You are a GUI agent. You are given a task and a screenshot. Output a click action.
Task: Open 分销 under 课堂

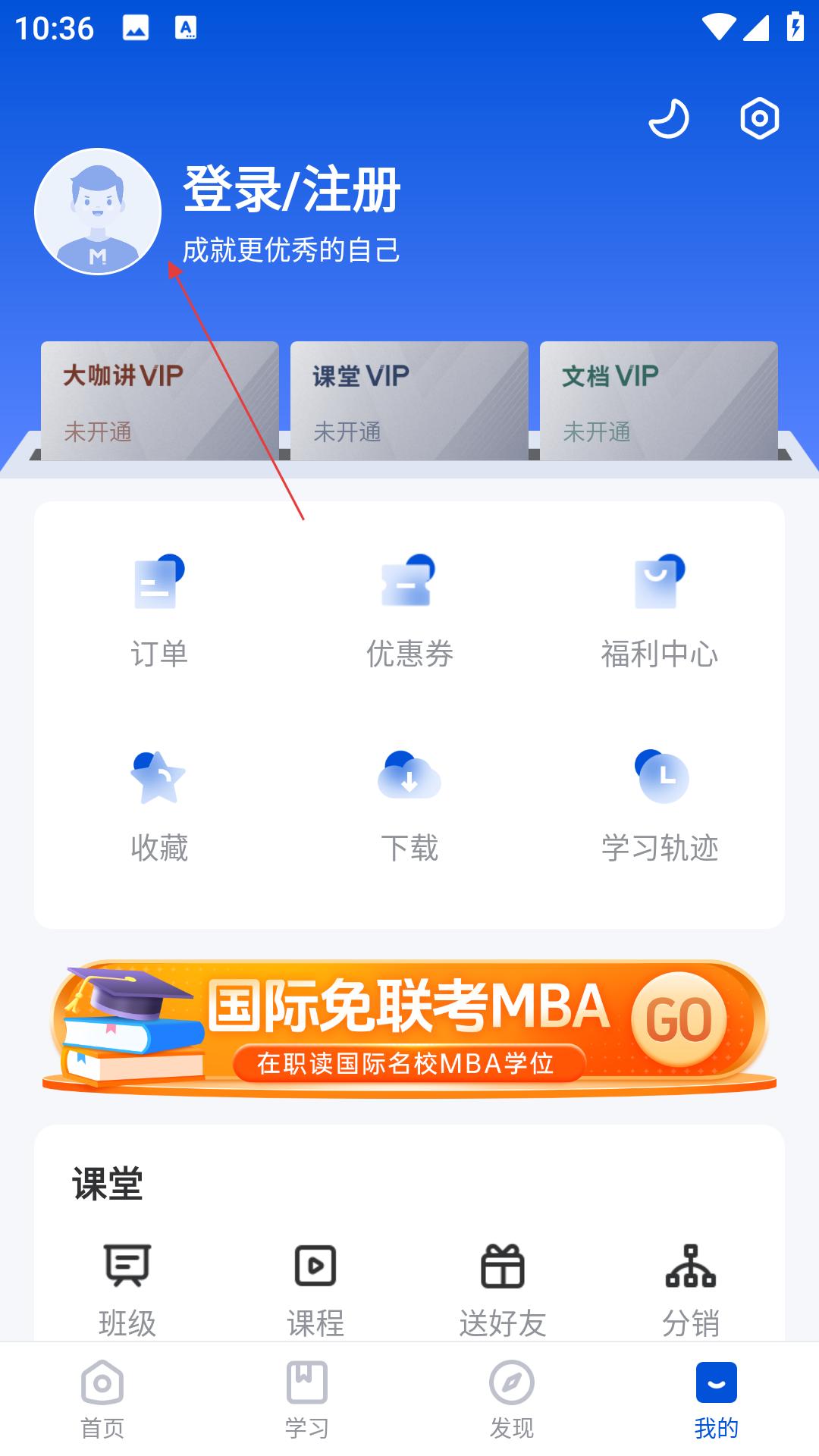(x=691, y=1291)
